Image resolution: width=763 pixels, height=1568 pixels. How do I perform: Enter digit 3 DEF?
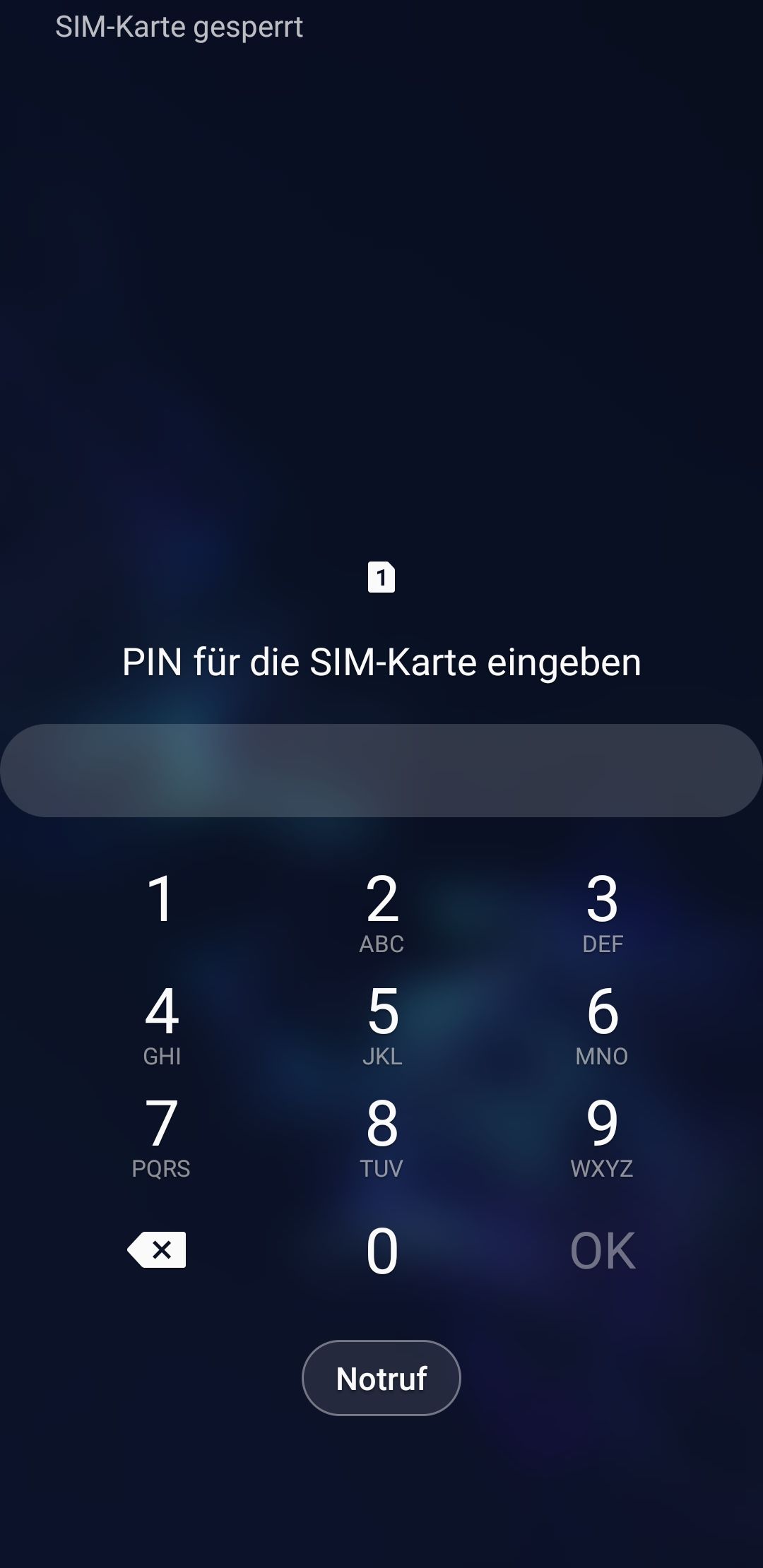coord(602,911)
